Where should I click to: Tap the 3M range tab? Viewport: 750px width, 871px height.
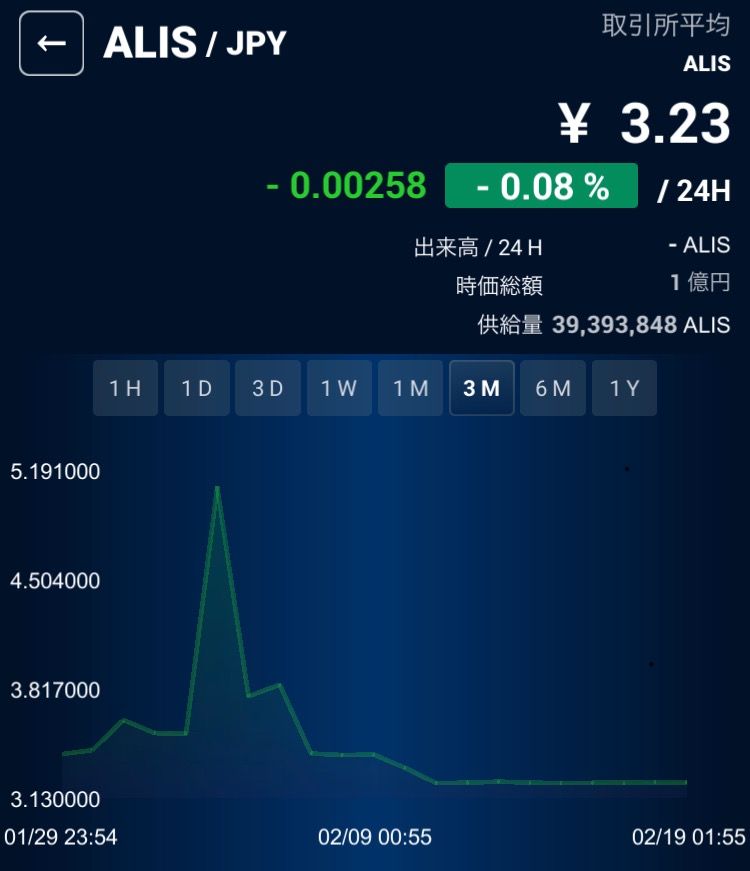pos(482,388)
